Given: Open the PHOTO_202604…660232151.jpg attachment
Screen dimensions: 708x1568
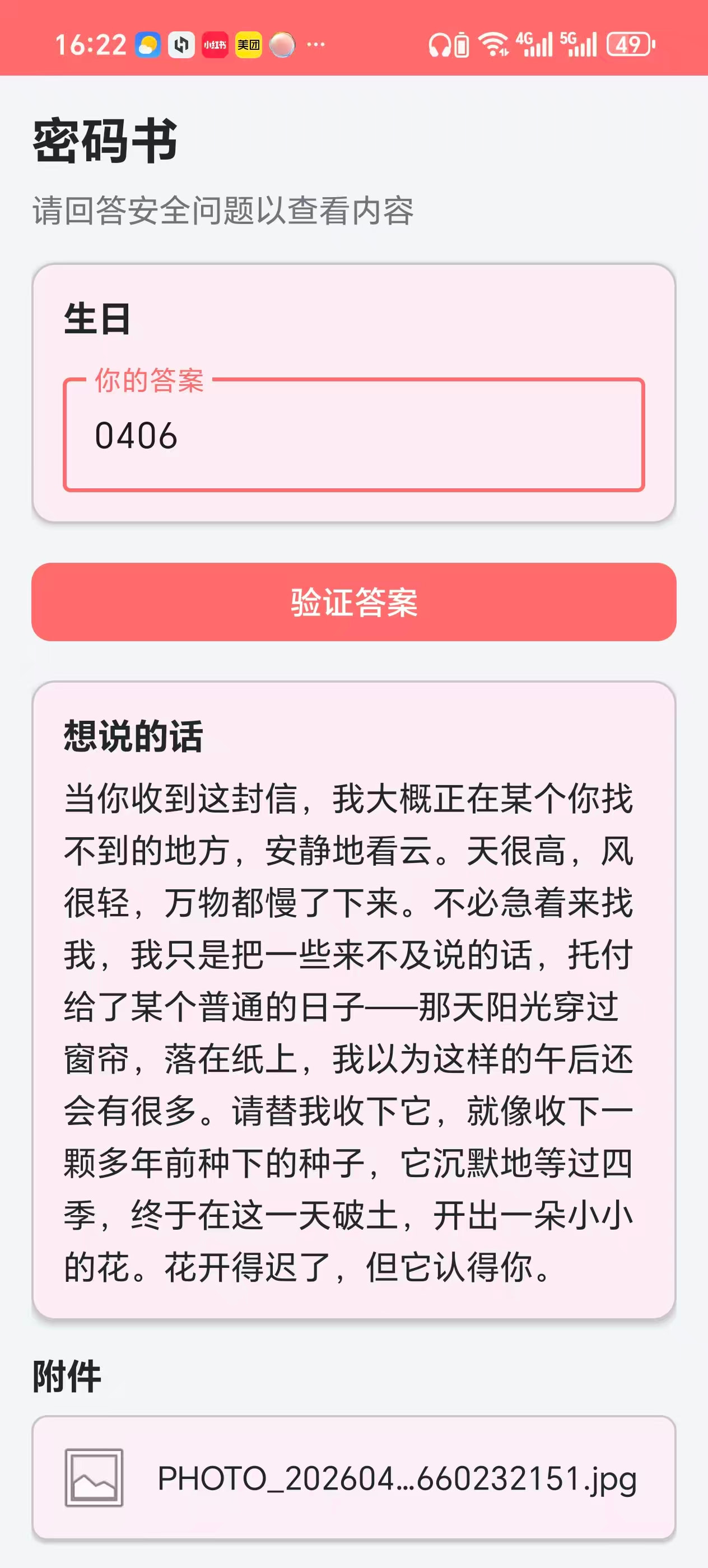Looking at the screenshot, I should [x=353, y=1478].
